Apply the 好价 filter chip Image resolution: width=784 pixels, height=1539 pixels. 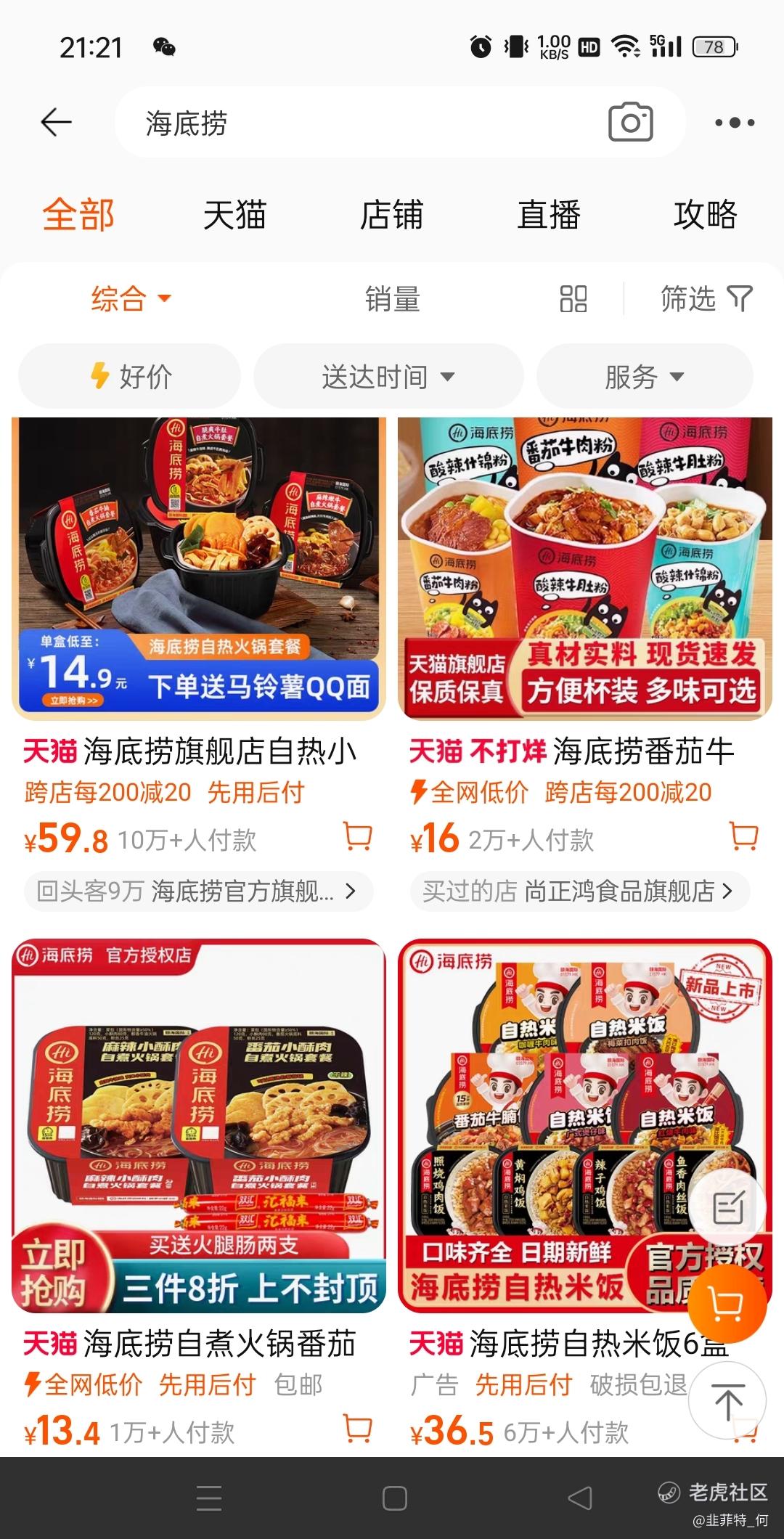[x=131, y=377]
